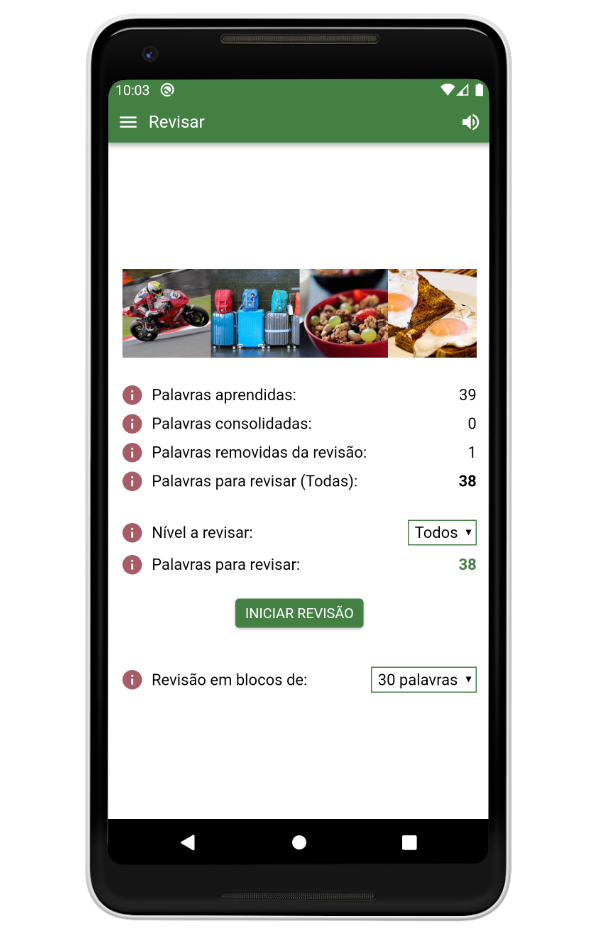Open the hamburger drawer menu
Image resolution: width=600 pixels, height=943 pixels.
point(128,122)
